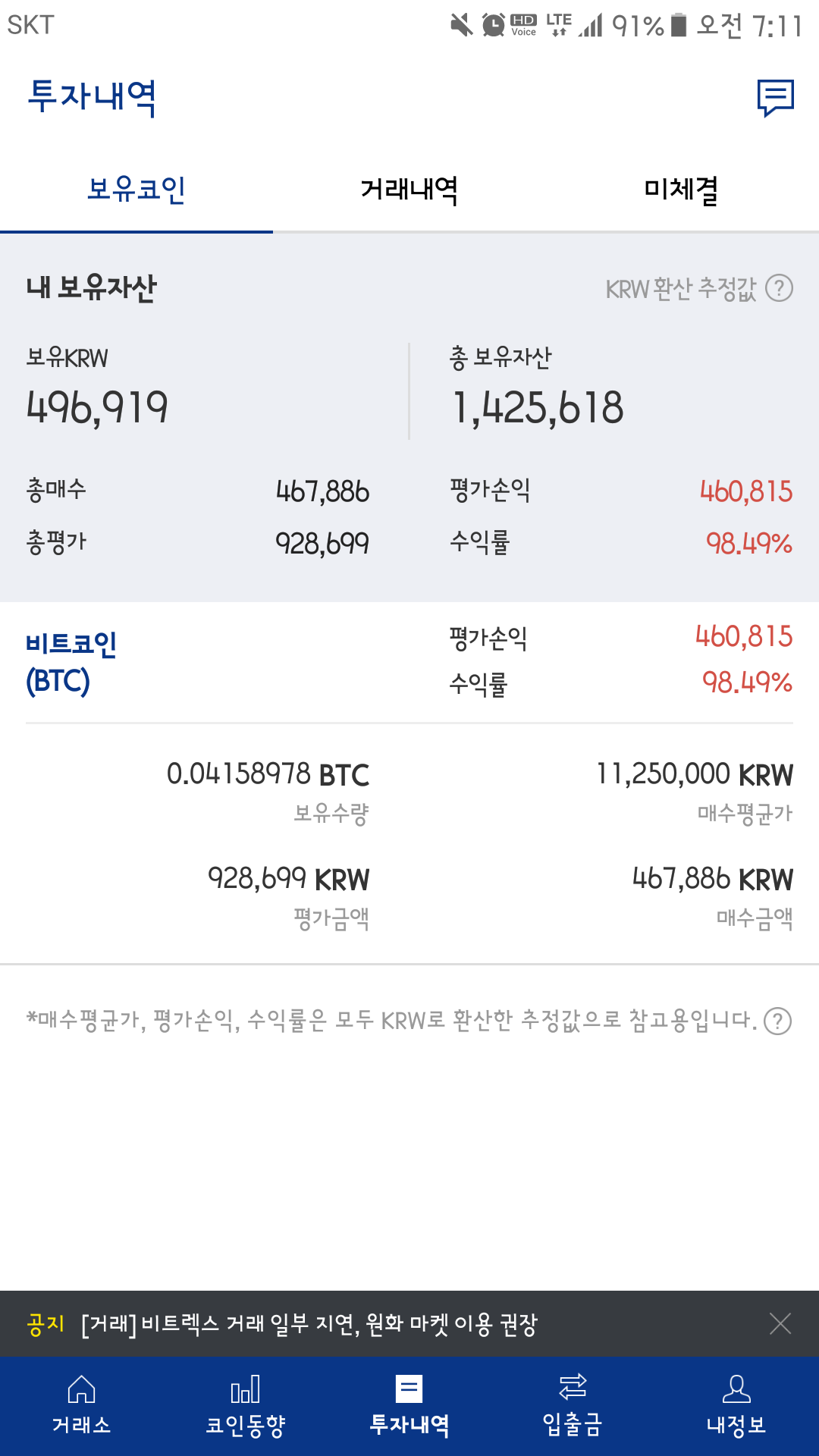Tap the KRW 환산 추정값 help icon
Viewport: 819px width, 1456px height.
click(780, 288)
